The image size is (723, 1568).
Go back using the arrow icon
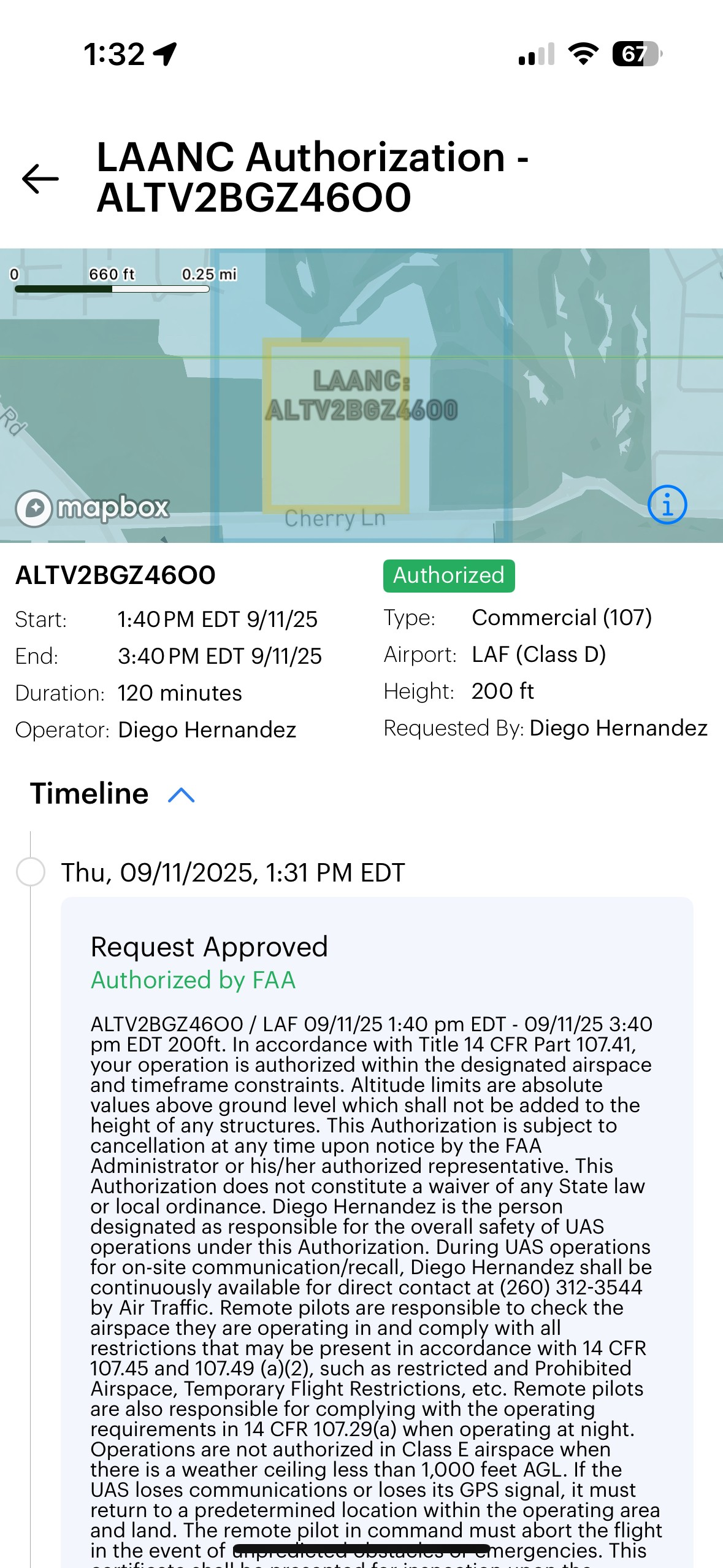coord(40,179)
